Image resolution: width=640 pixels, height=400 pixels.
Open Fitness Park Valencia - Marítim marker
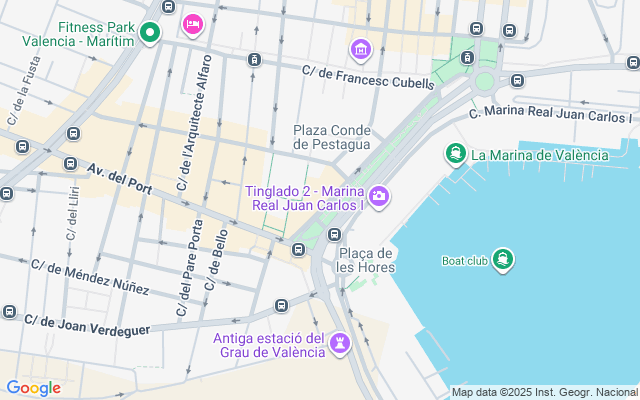(150, 34)
